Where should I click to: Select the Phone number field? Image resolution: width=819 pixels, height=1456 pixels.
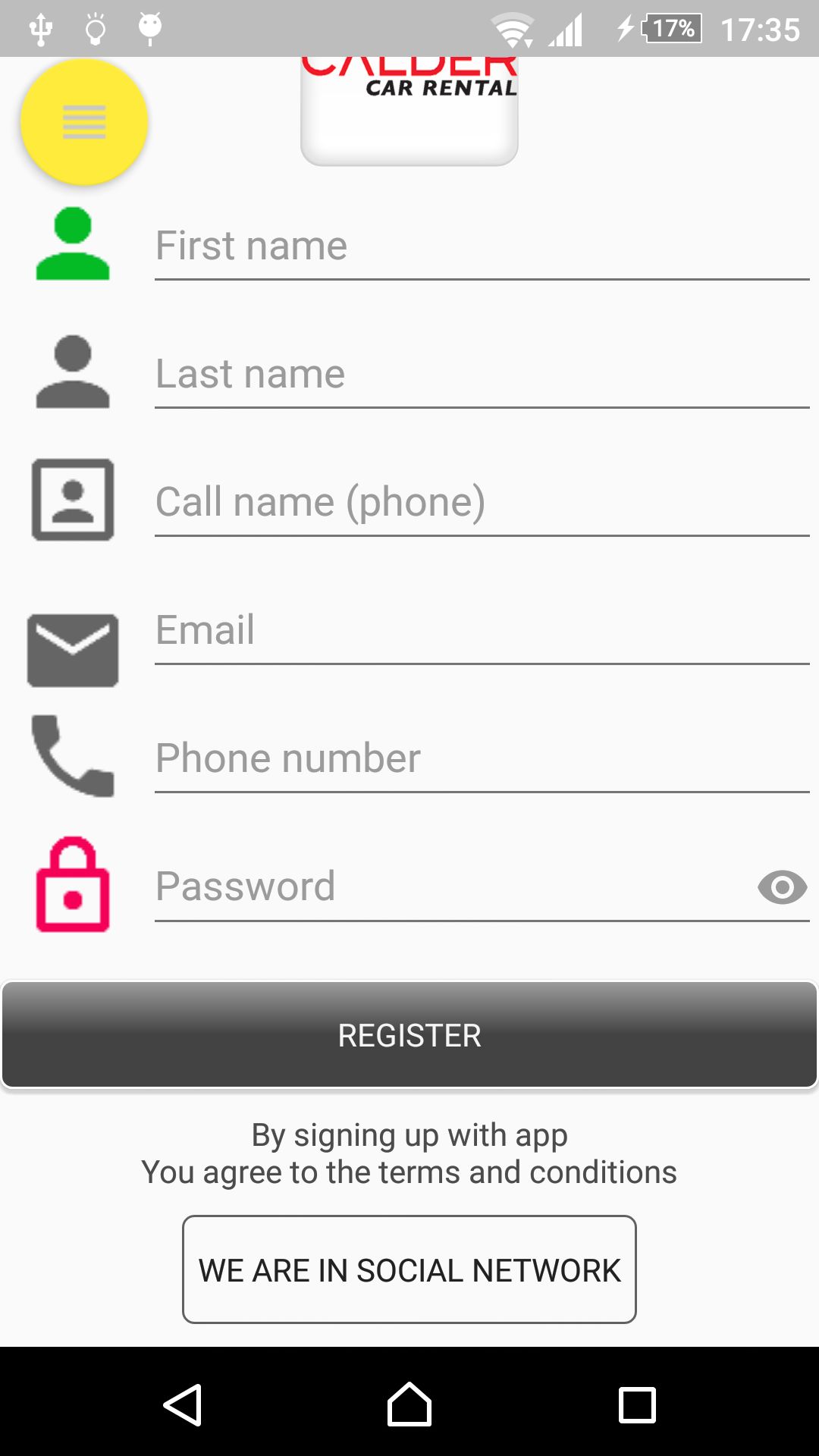point(482,759)
